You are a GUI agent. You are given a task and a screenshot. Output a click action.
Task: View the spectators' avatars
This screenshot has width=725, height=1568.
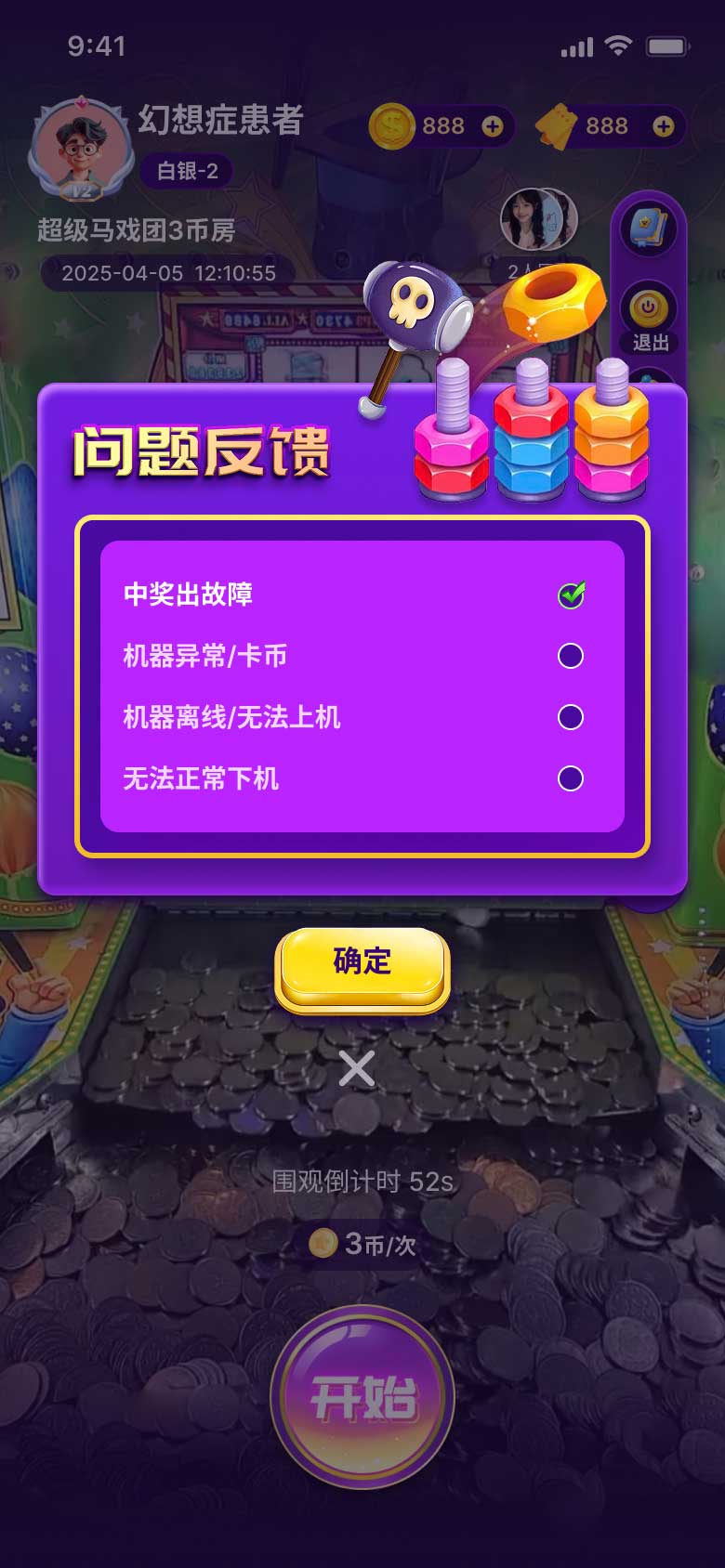pyautogui.click(x=539, y=220)
